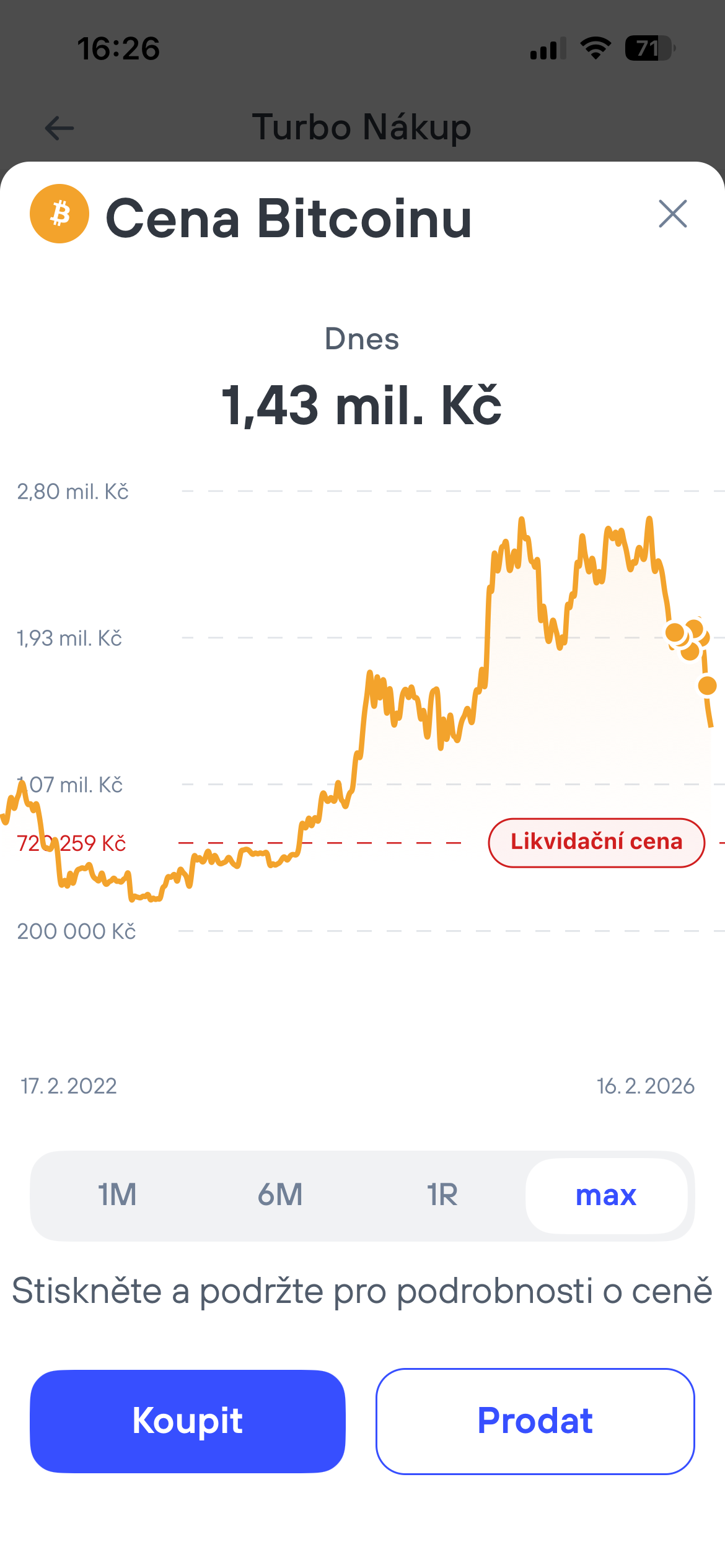
Task: Select the 6M chart range
Action: (280, 1195)
